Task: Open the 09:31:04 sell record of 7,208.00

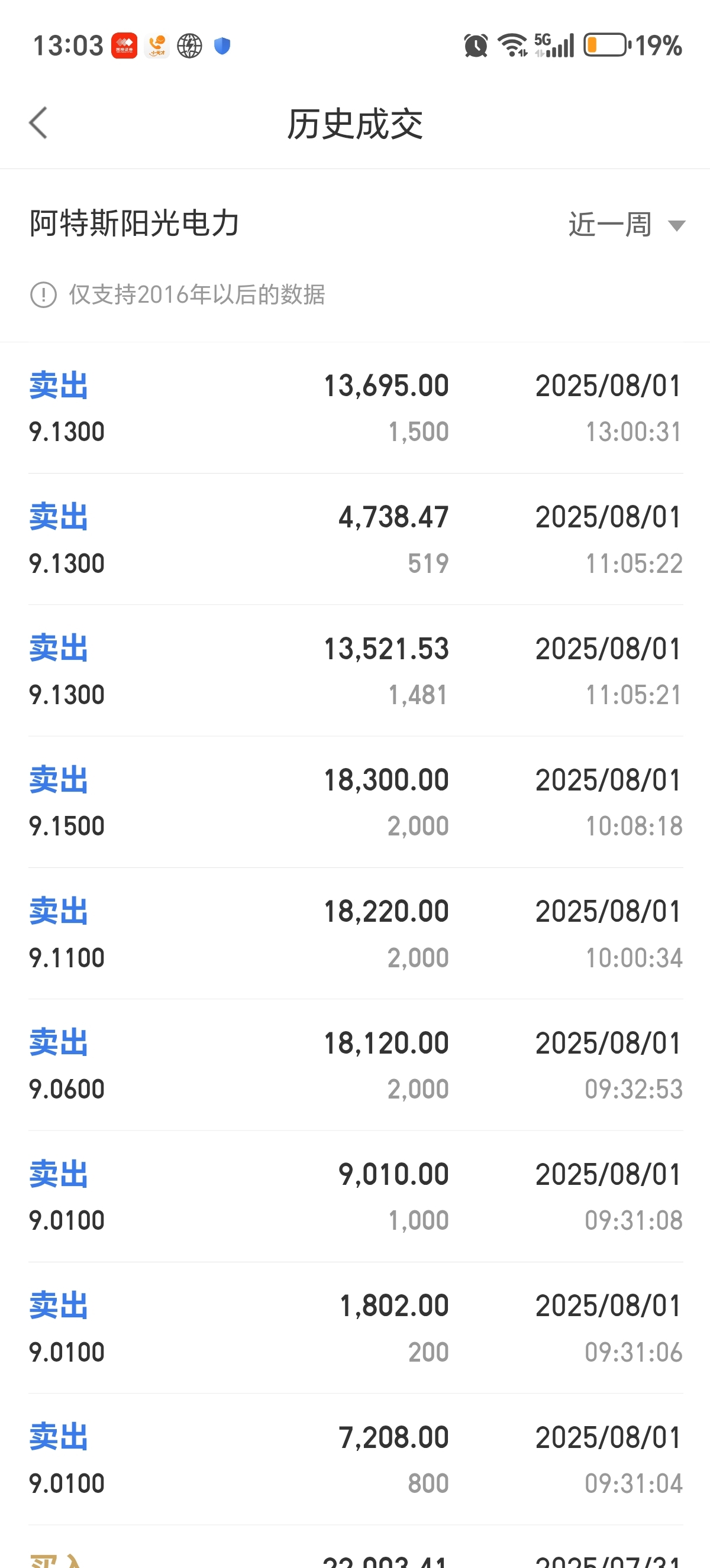Action: (x=355, y=1460)
